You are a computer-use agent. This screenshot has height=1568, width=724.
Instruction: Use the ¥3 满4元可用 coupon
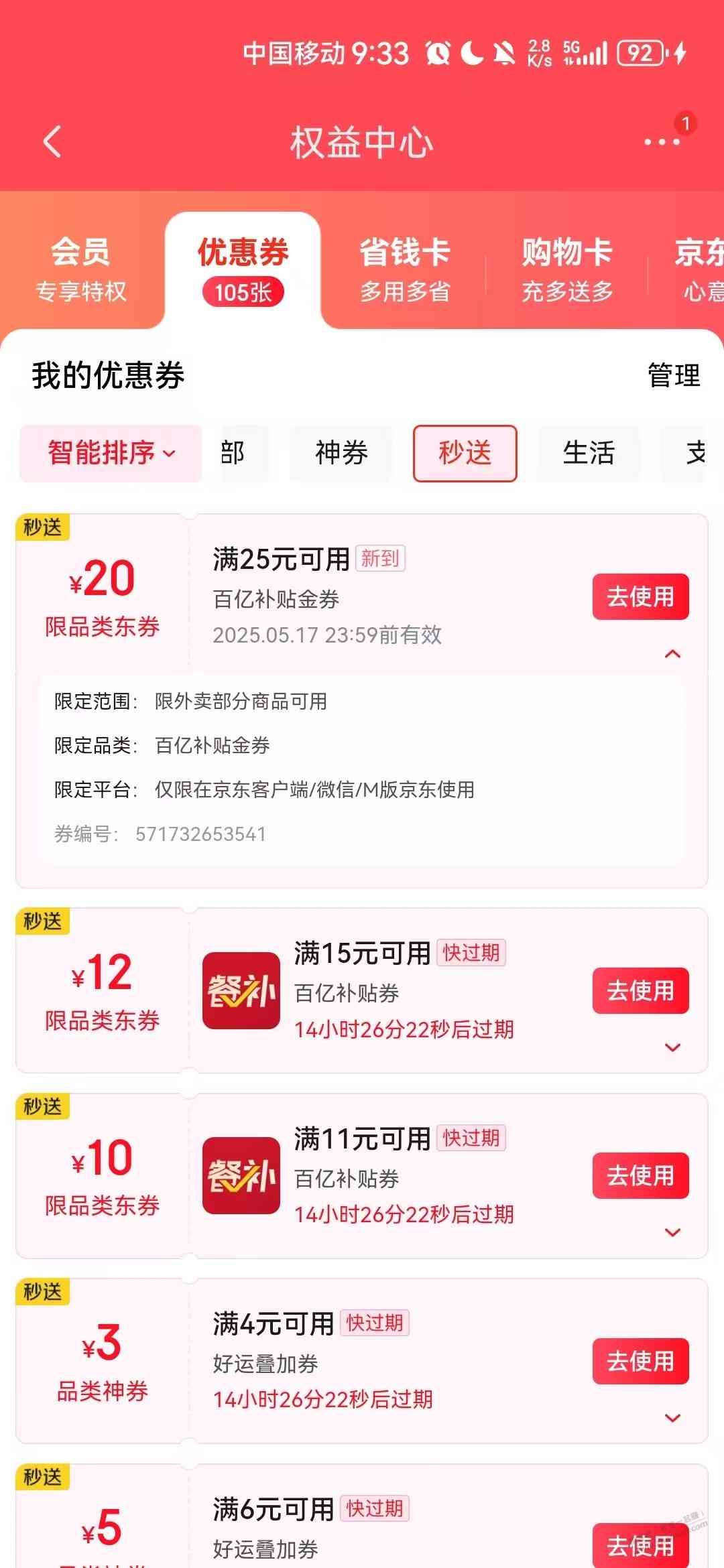[x=640, y=1361]
